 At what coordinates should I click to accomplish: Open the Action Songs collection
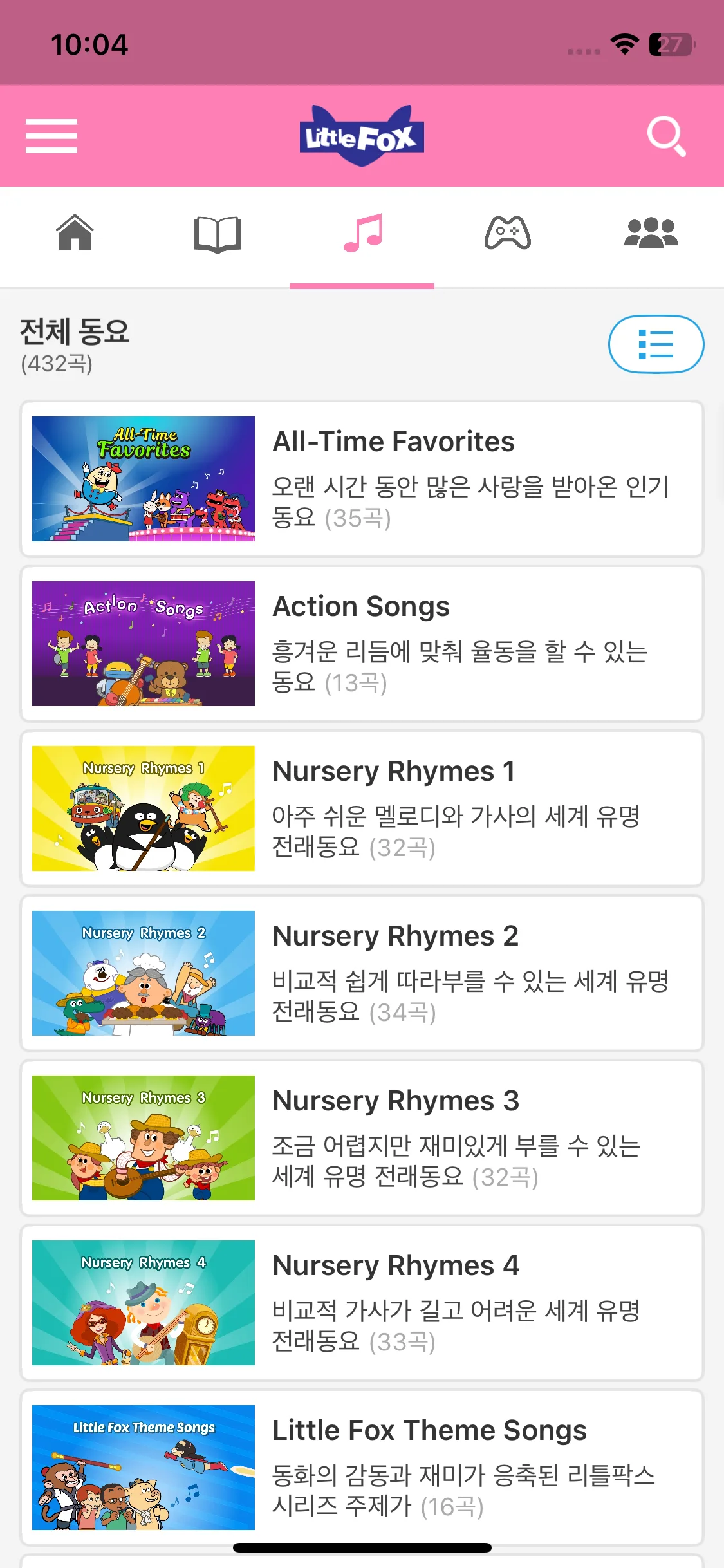tap(362, 642)
